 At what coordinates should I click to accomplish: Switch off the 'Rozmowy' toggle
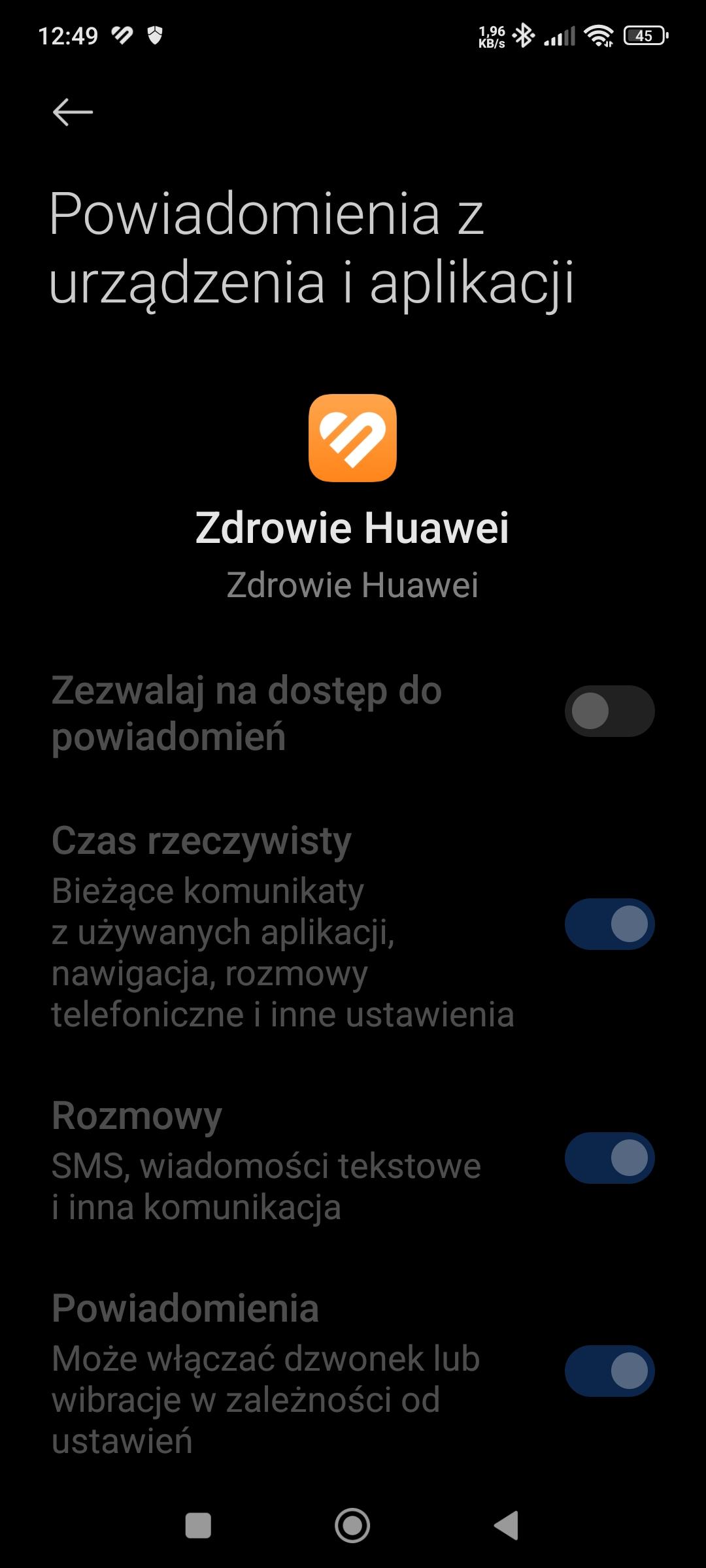pos(609,1158)
